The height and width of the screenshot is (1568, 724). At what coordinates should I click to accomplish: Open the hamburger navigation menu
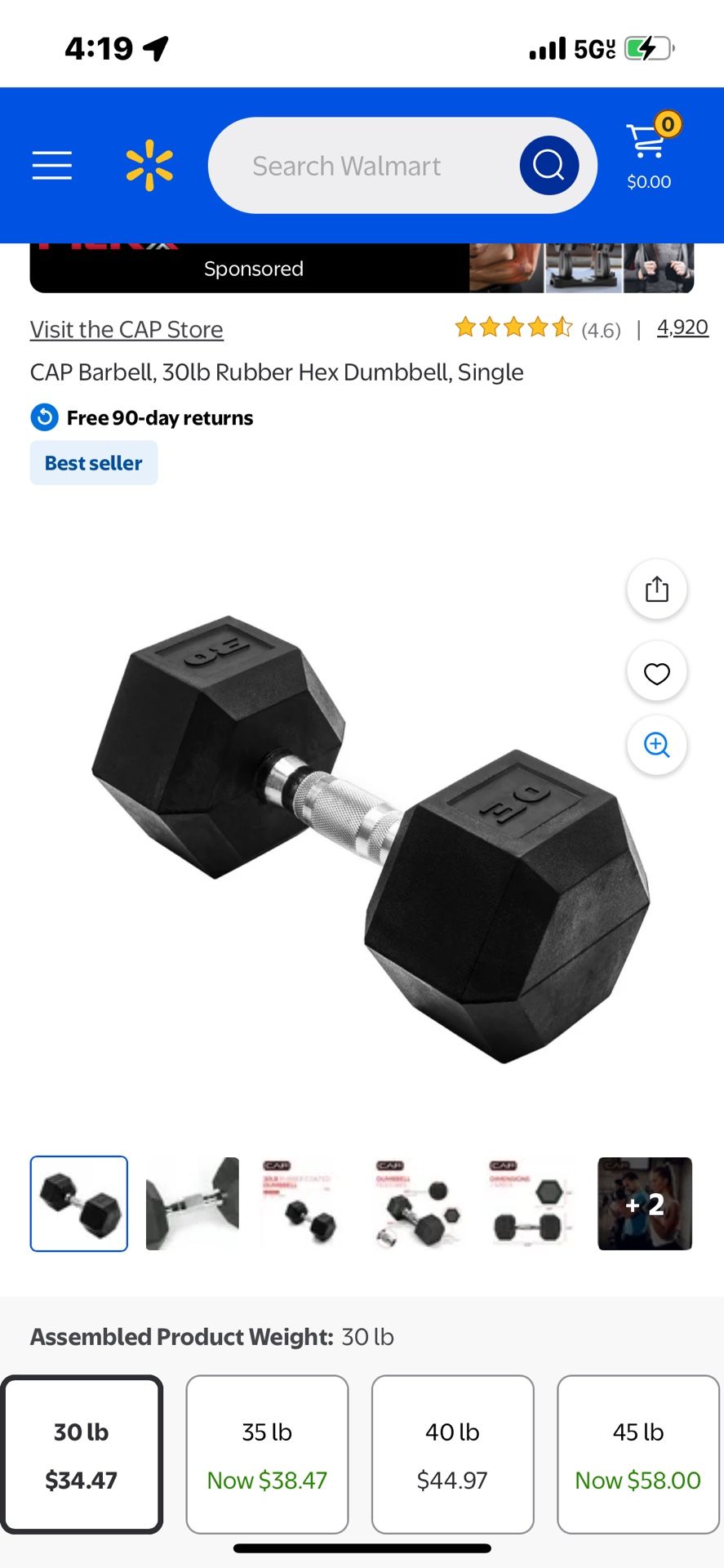(x=51, y=164)
